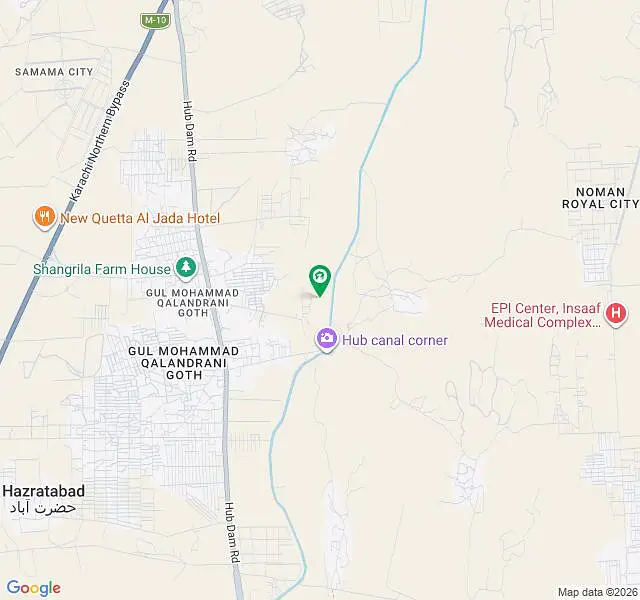The height and width of the screenshot is (600, 640).
Task: Tap the green property location marker
Action: coord(320,280)
